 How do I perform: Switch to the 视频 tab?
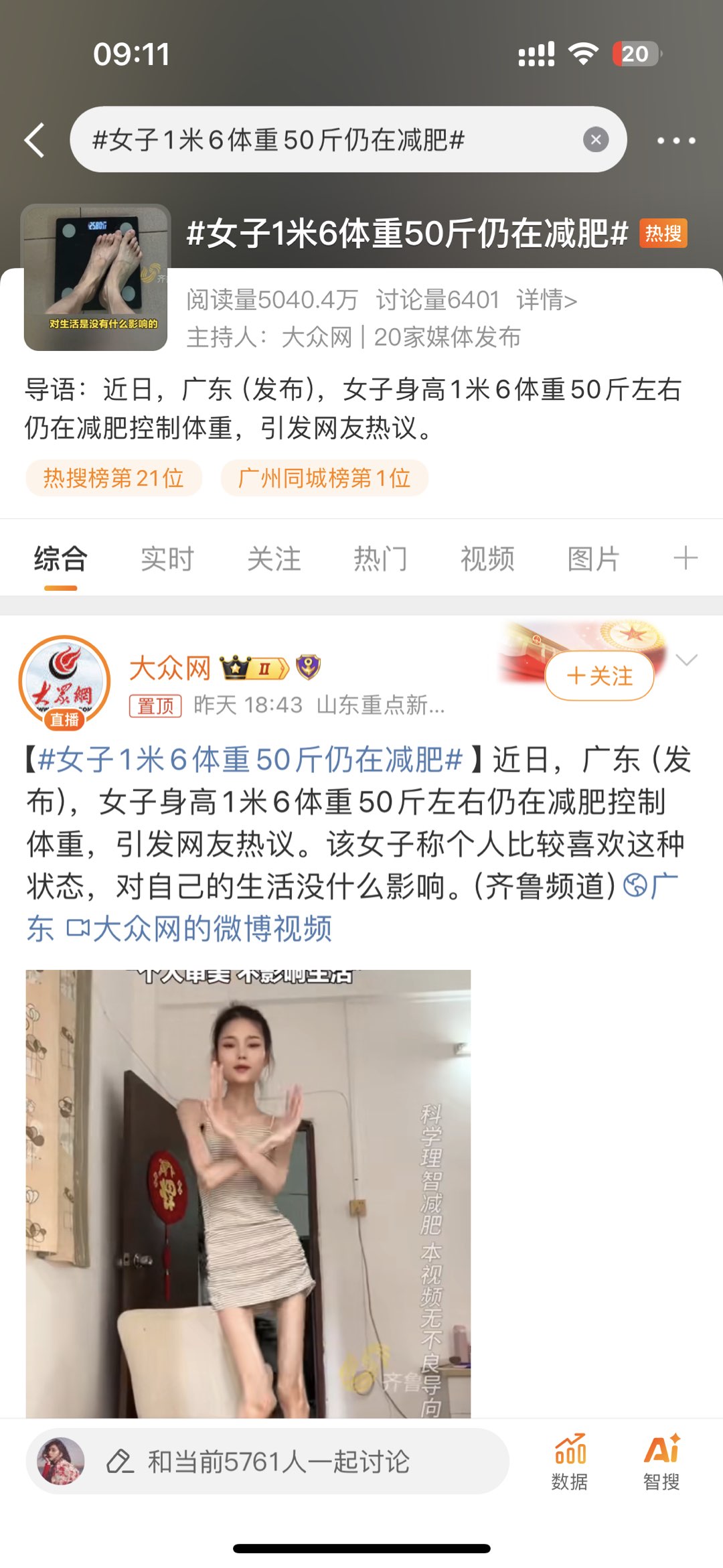click(x=487, y=559)
